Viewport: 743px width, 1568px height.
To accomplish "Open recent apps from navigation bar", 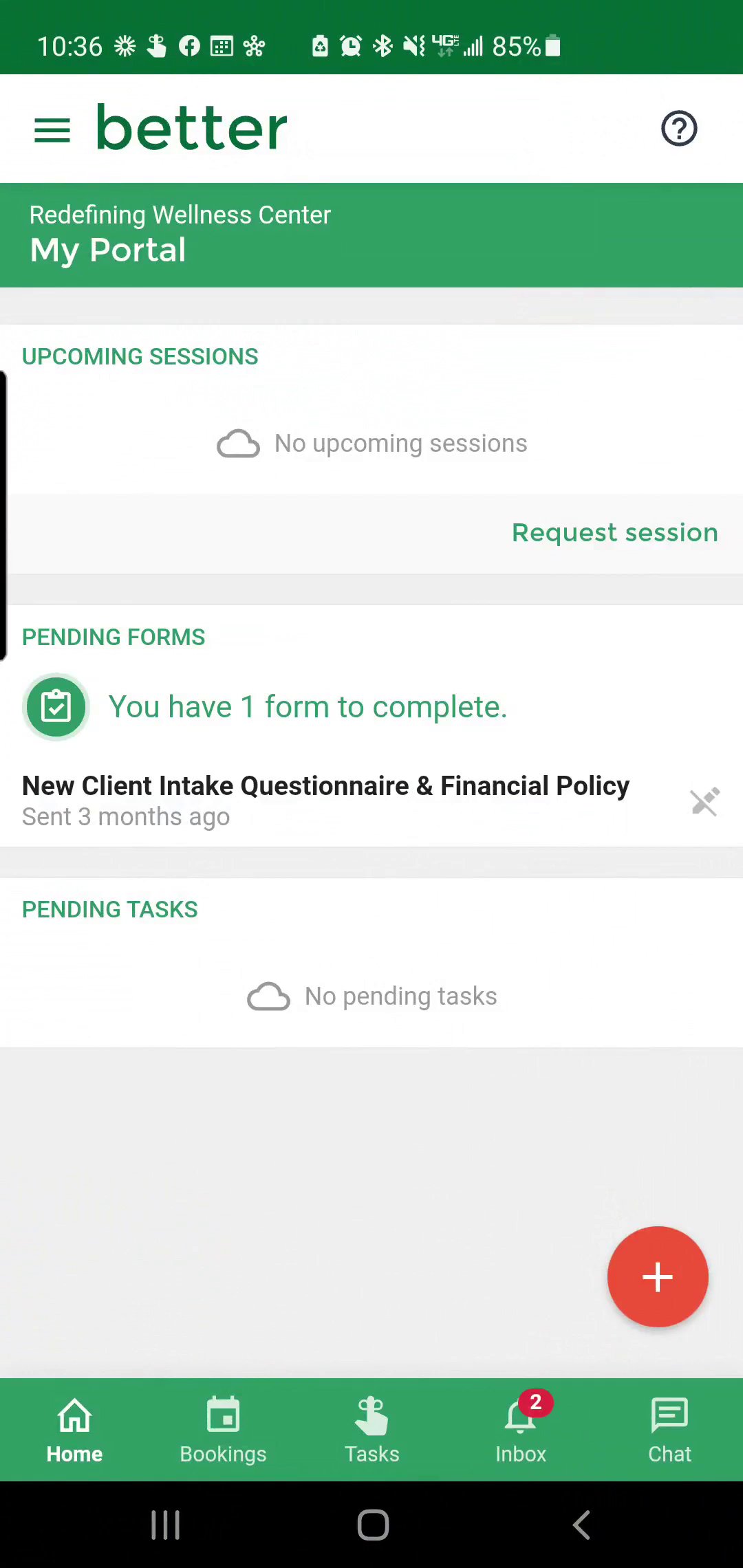I will 165,1525.
